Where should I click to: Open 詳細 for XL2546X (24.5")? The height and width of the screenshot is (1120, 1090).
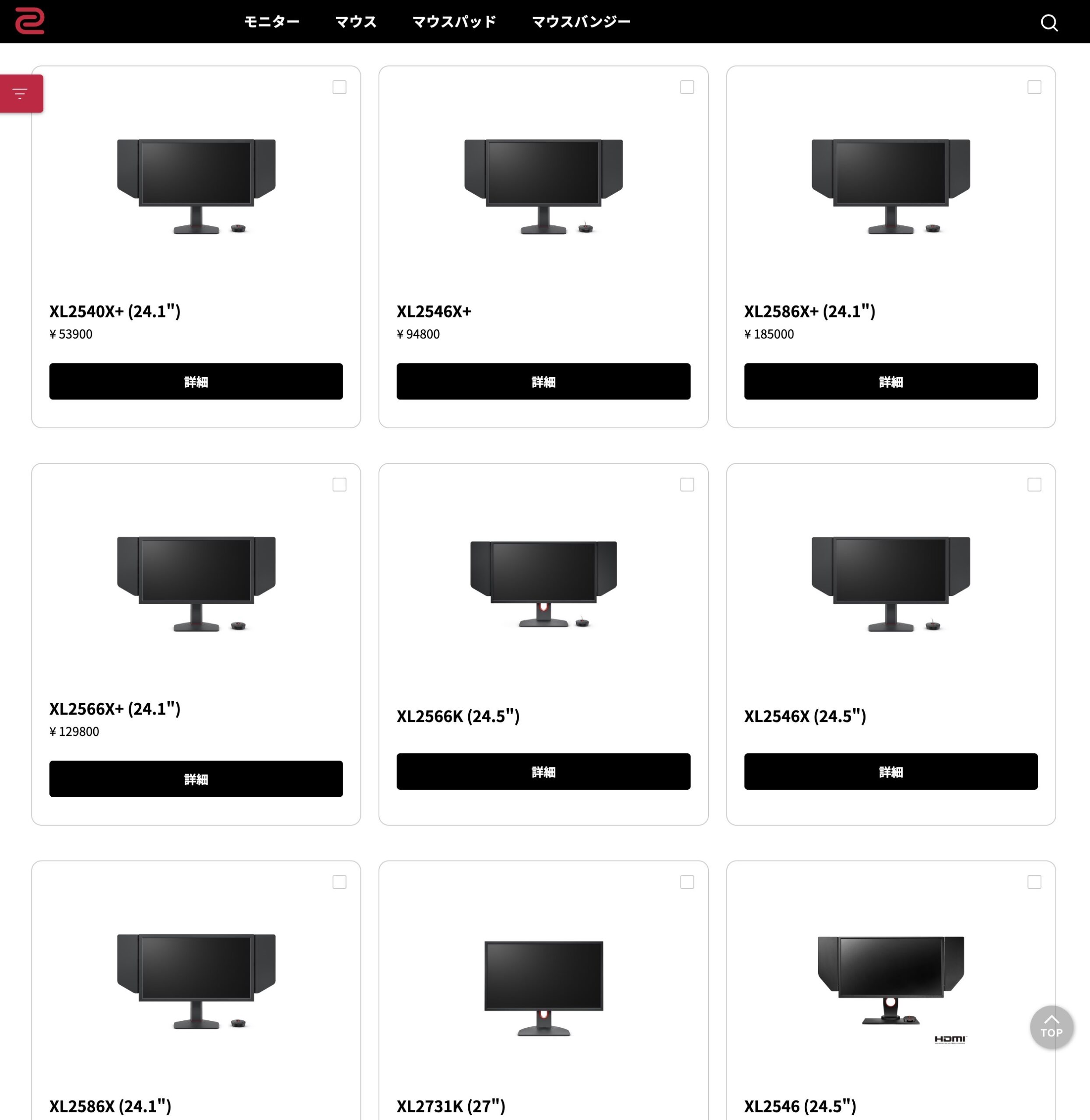[x=890, y=771]
